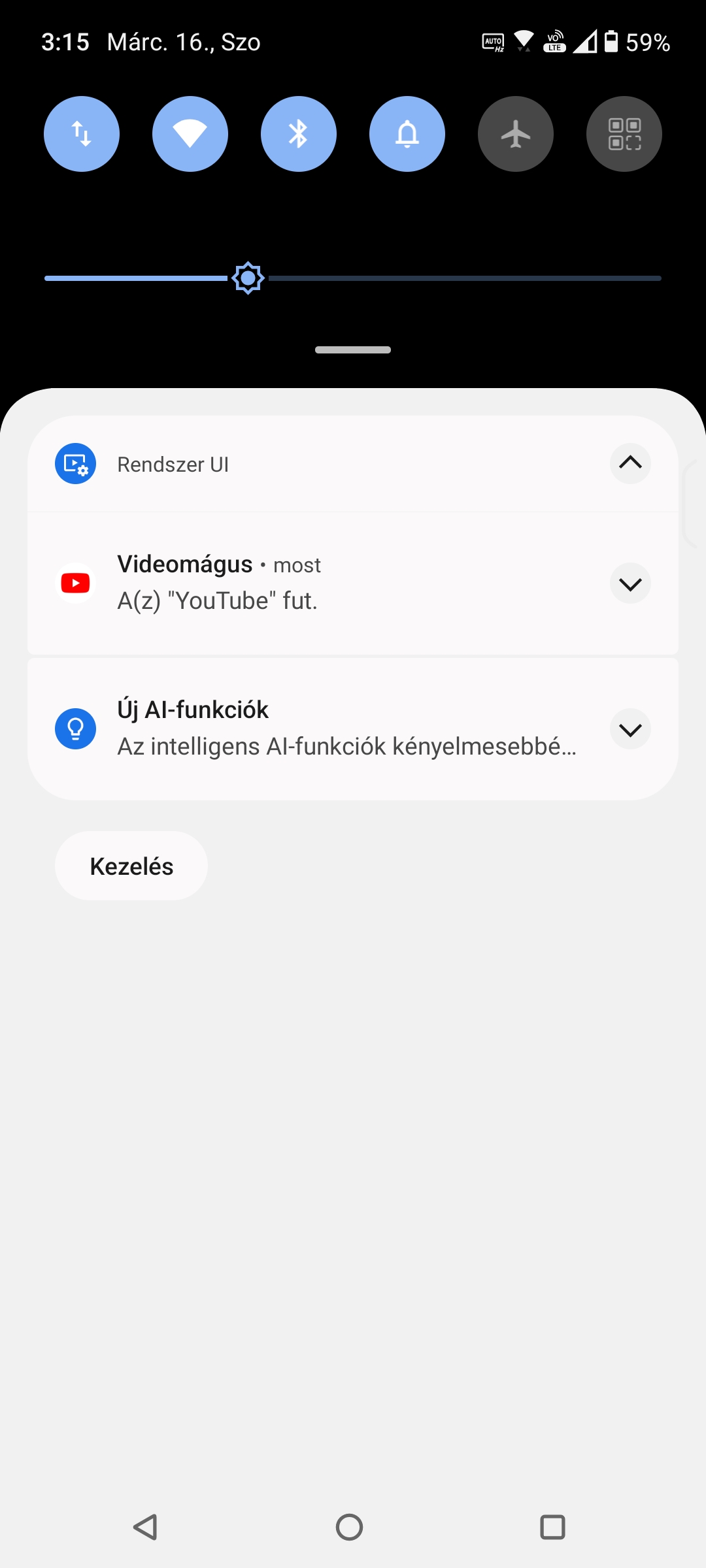Tap the brightness slider

[x=353, y=278]
